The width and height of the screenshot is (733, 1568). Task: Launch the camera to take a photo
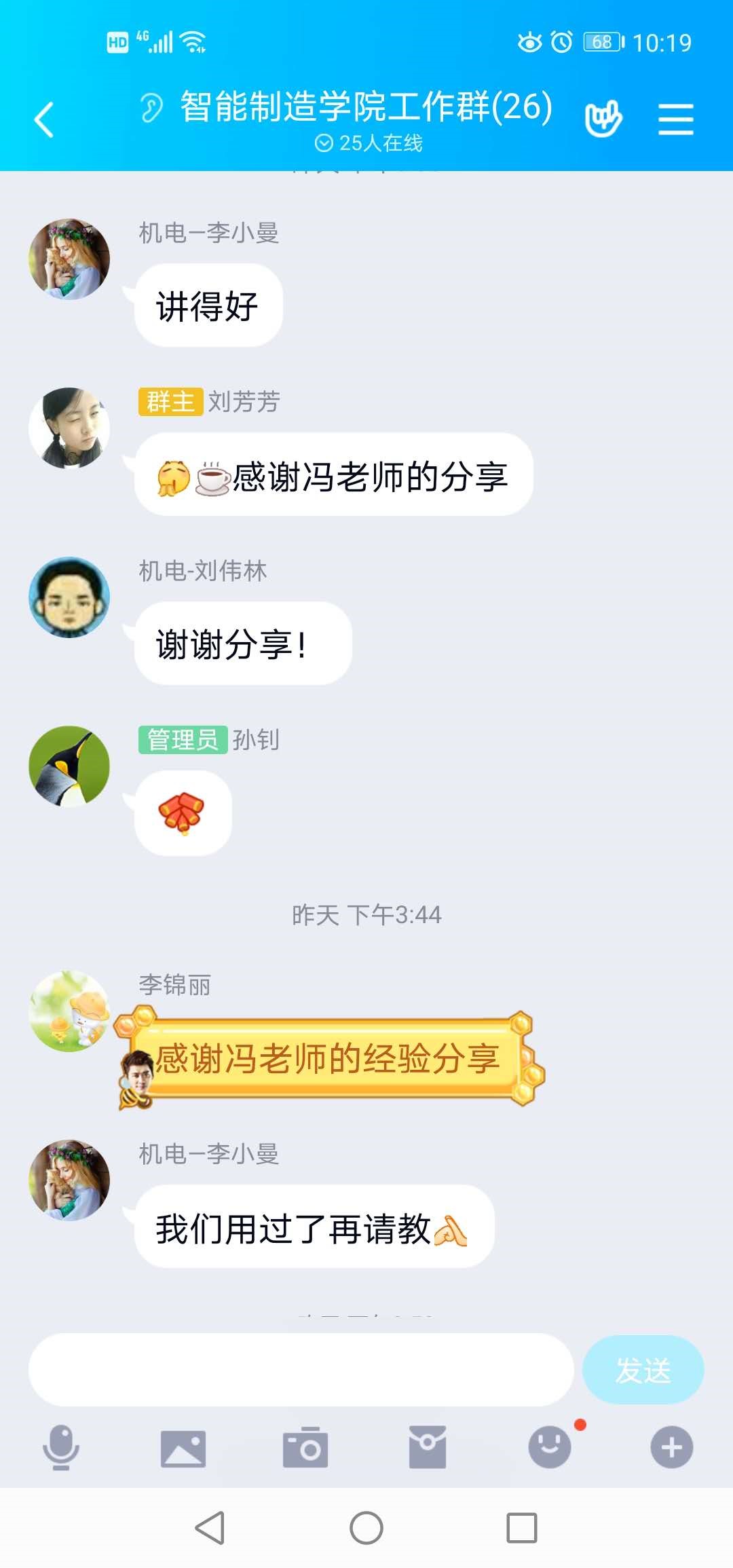(x=305, y=1448)
